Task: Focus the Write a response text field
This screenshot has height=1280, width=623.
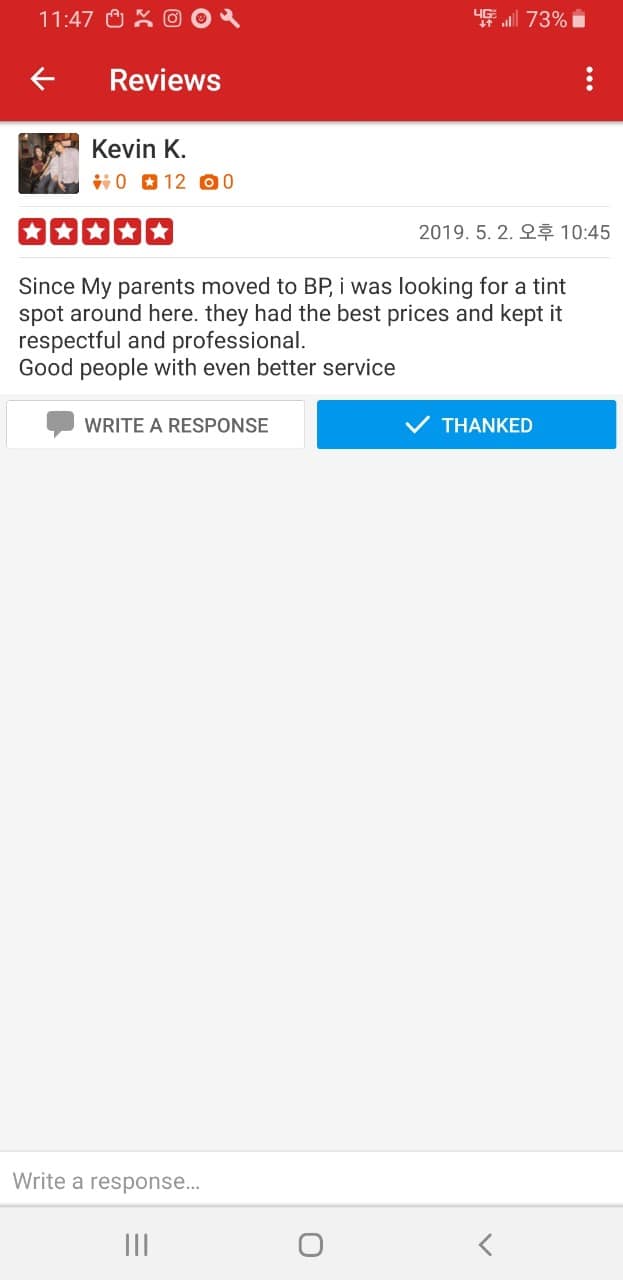Action: coord(311,1181)
